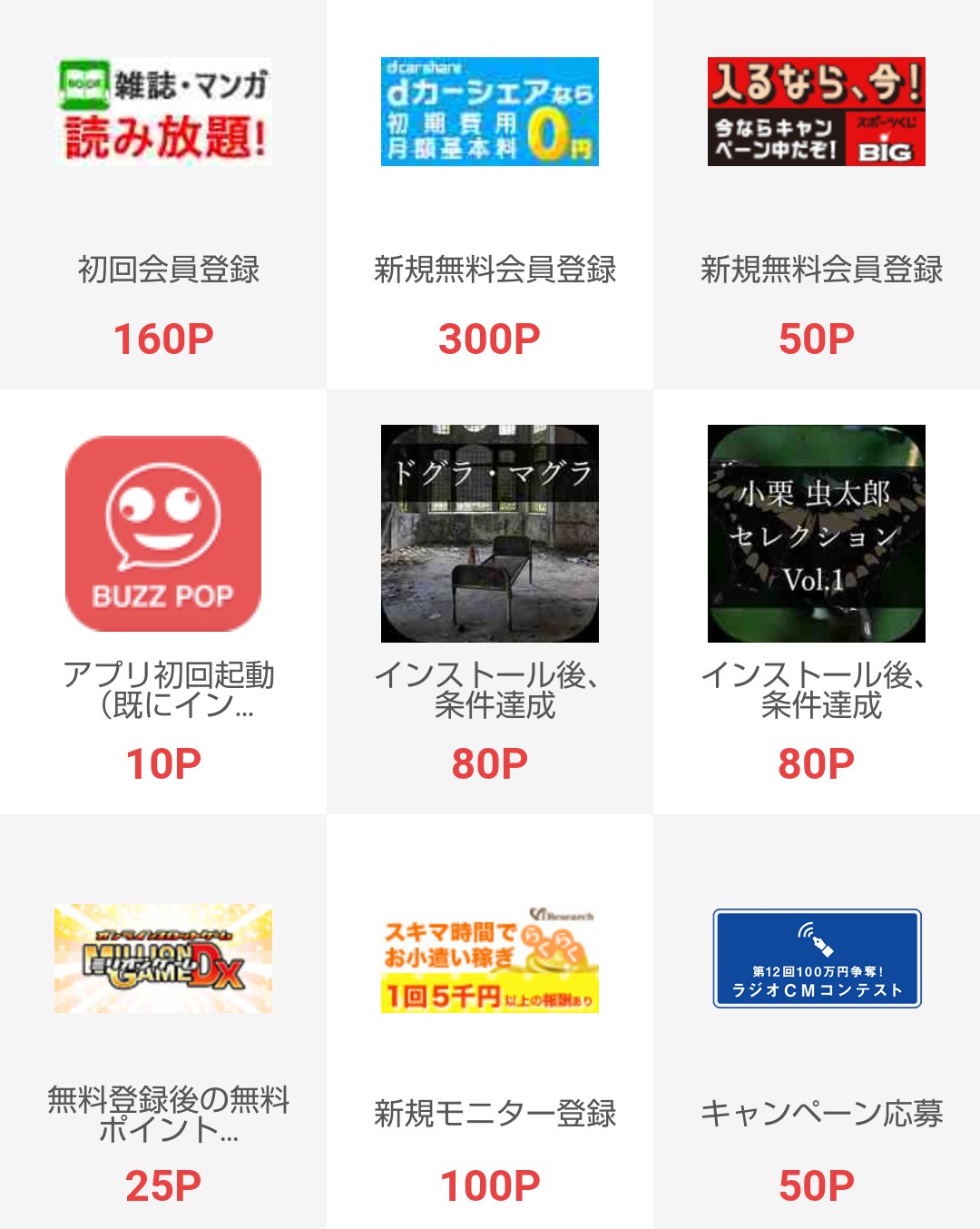Select the dカーシェア 300P offer

point(490,113)
